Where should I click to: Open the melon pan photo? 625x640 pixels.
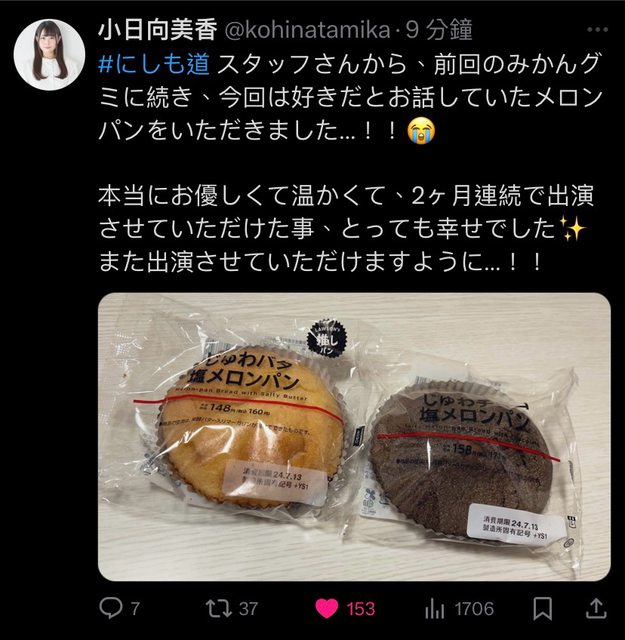tap(353, 436)
